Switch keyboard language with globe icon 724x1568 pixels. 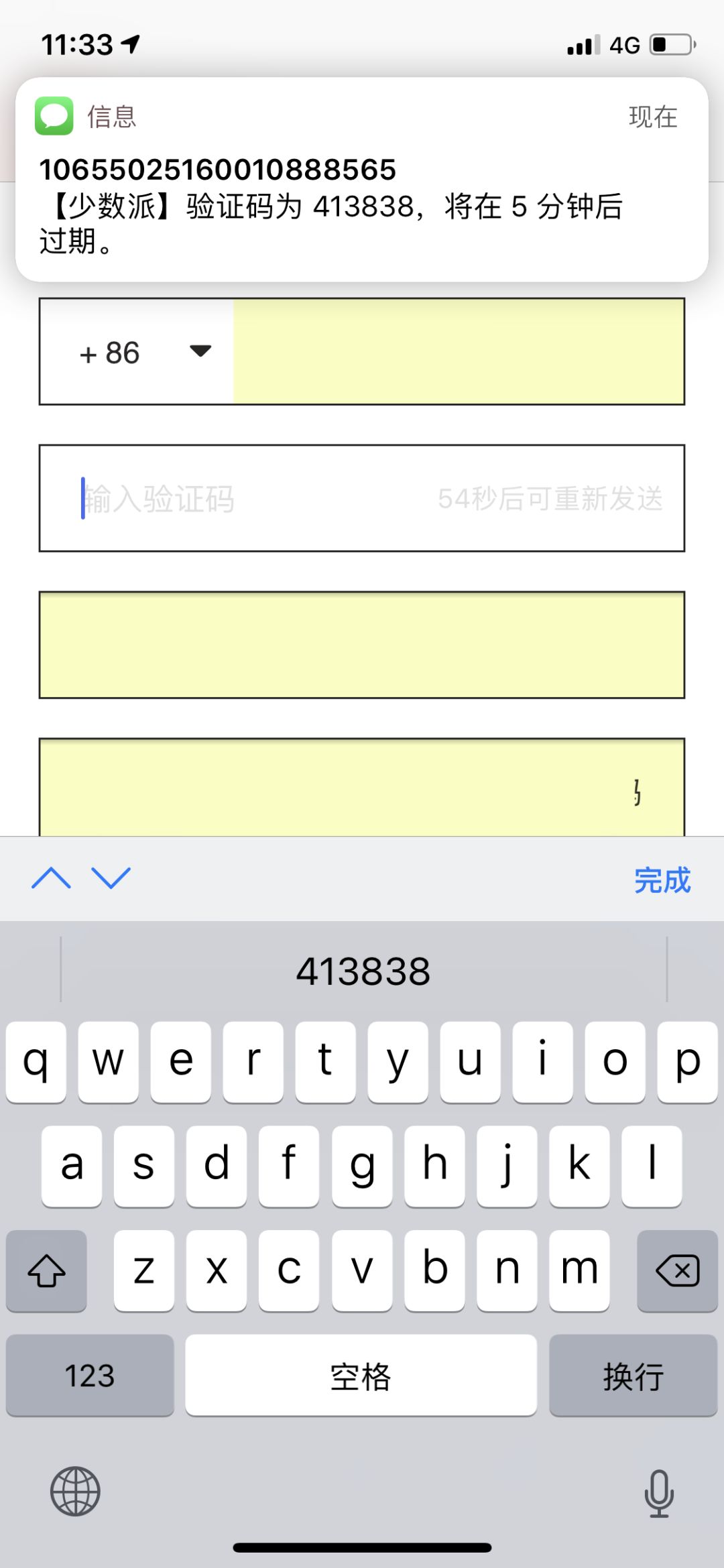pos(75,1492)
